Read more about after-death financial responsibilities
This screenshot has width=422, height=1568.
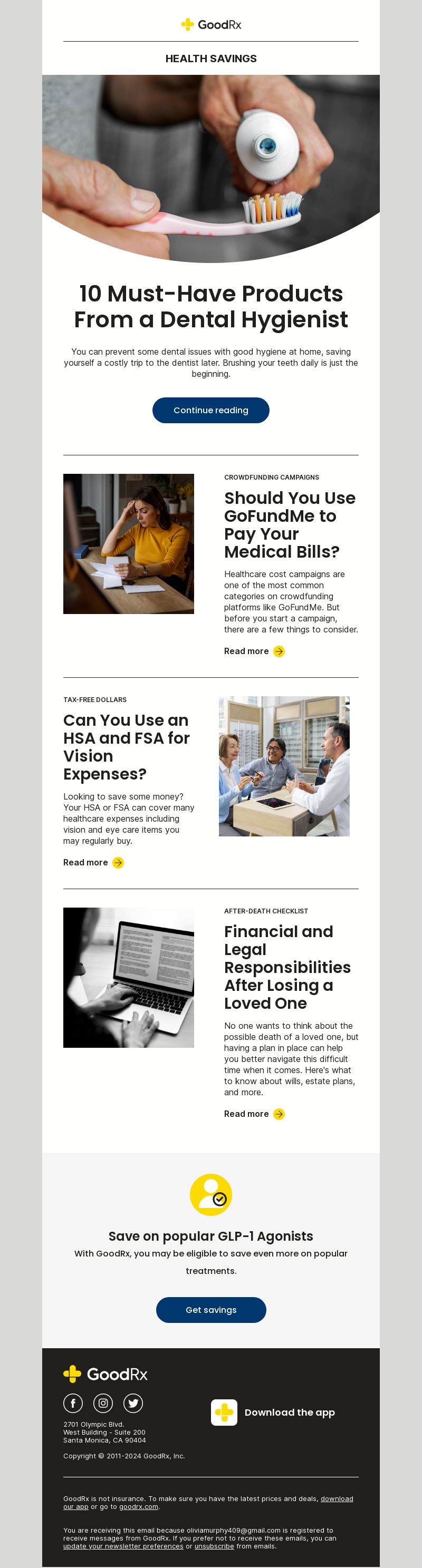coord(254,1114)
